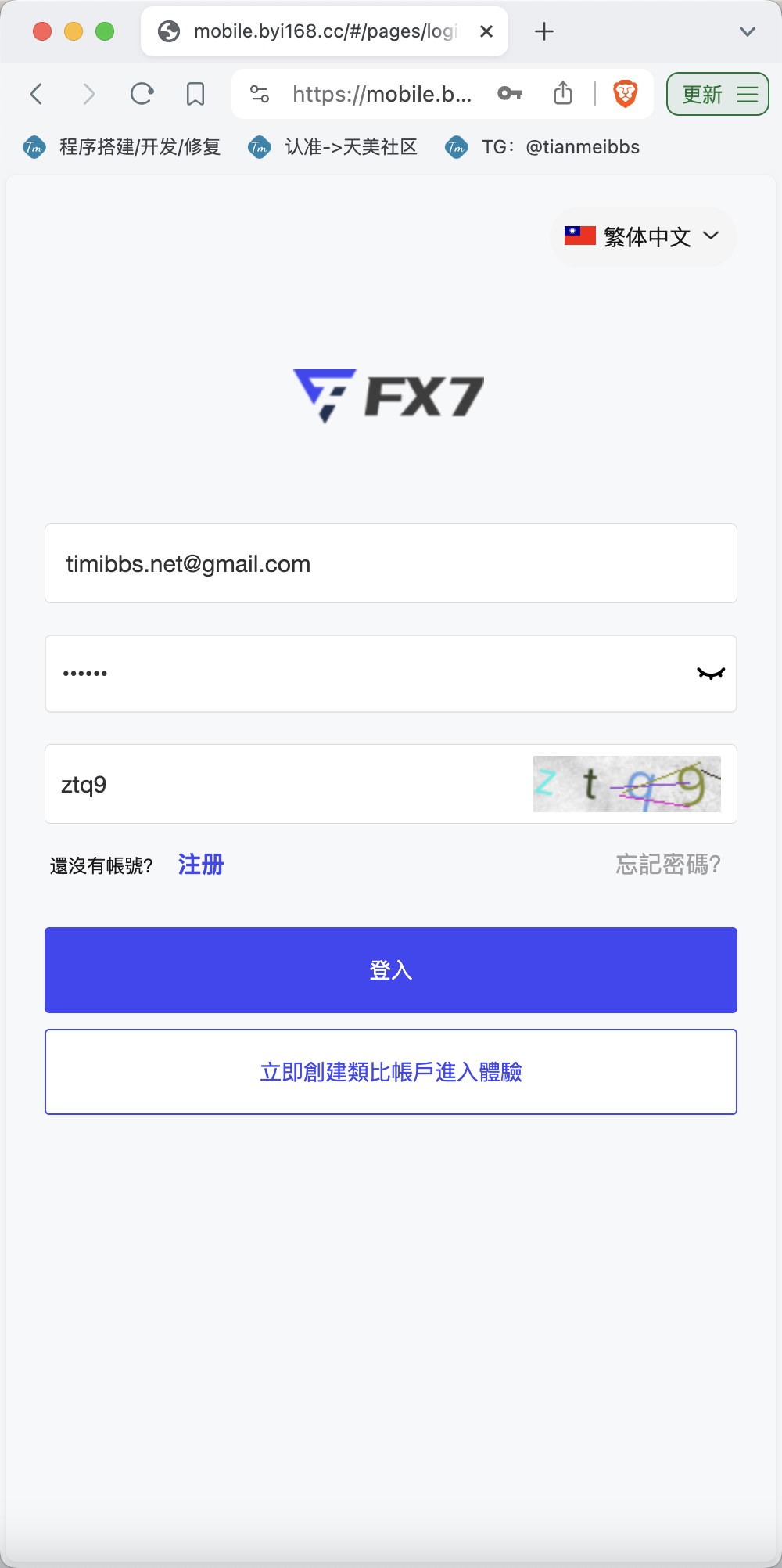Toggle password visibility eye icon
This screenshot has height=1568, width=782.
point(711,674)
